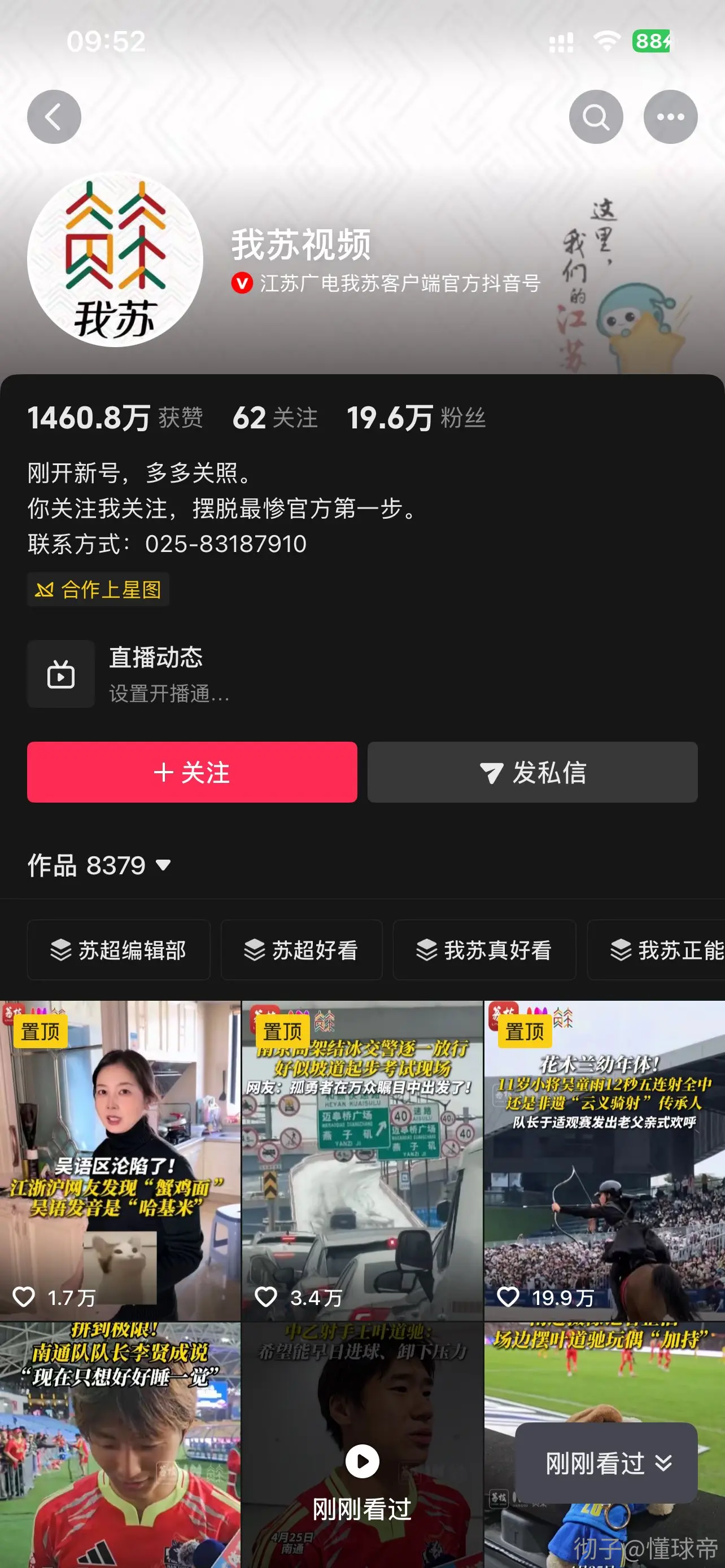This screenshot has height=1568, width=725.
Task: Follow this account with +关注
Action: pos(192,772)
